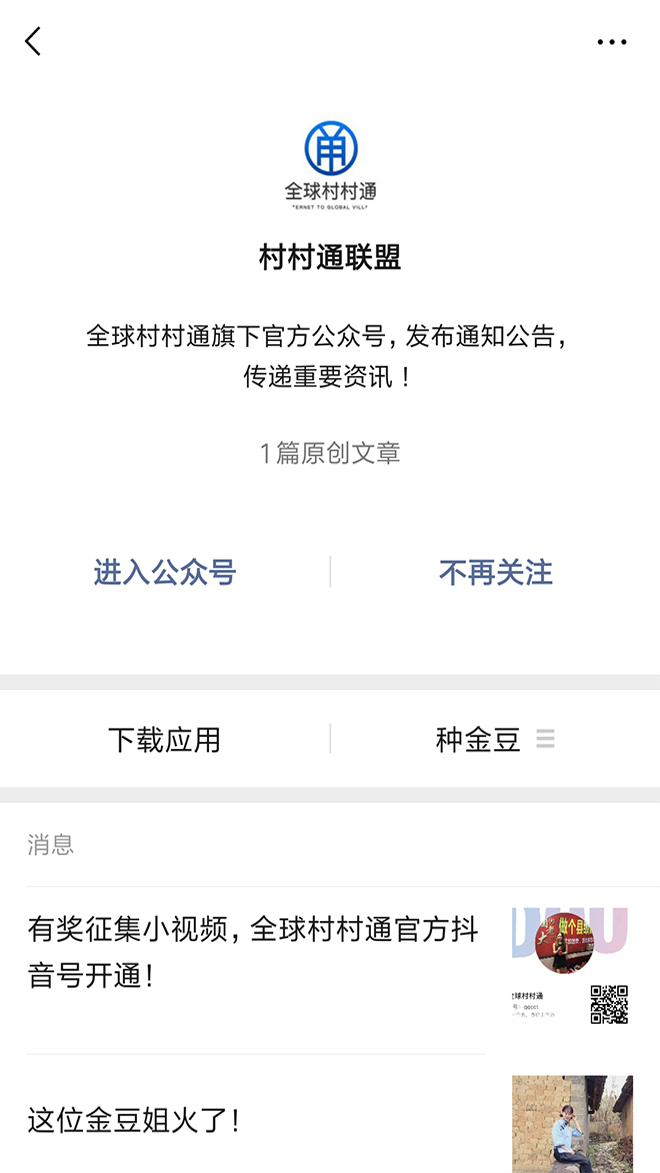
Task: Tap 进入公众号 to enter the account
Action: pyautogui.click(x=165, y=572)
